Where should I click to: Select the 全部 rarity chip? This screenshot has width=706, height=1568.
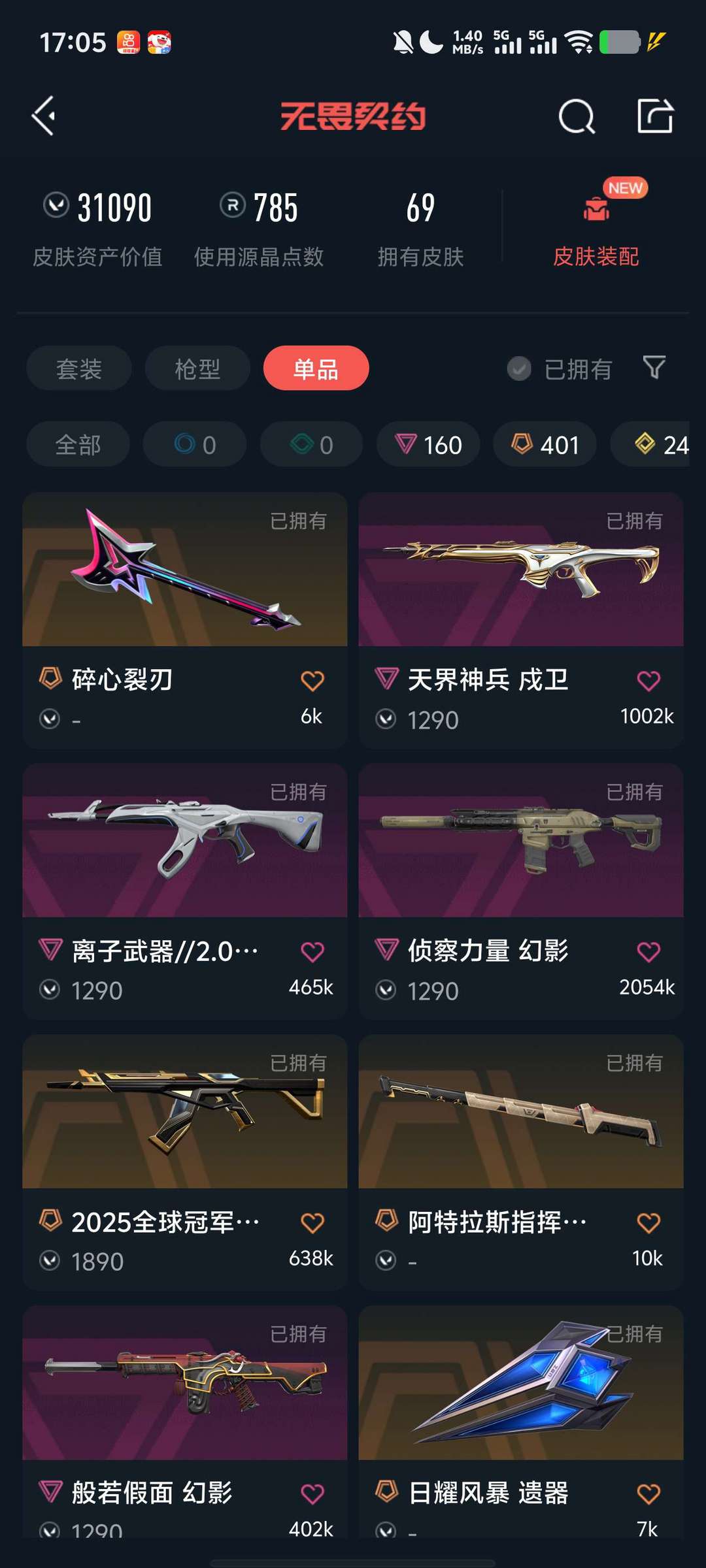pyautogui.click(x=78, y=445)
